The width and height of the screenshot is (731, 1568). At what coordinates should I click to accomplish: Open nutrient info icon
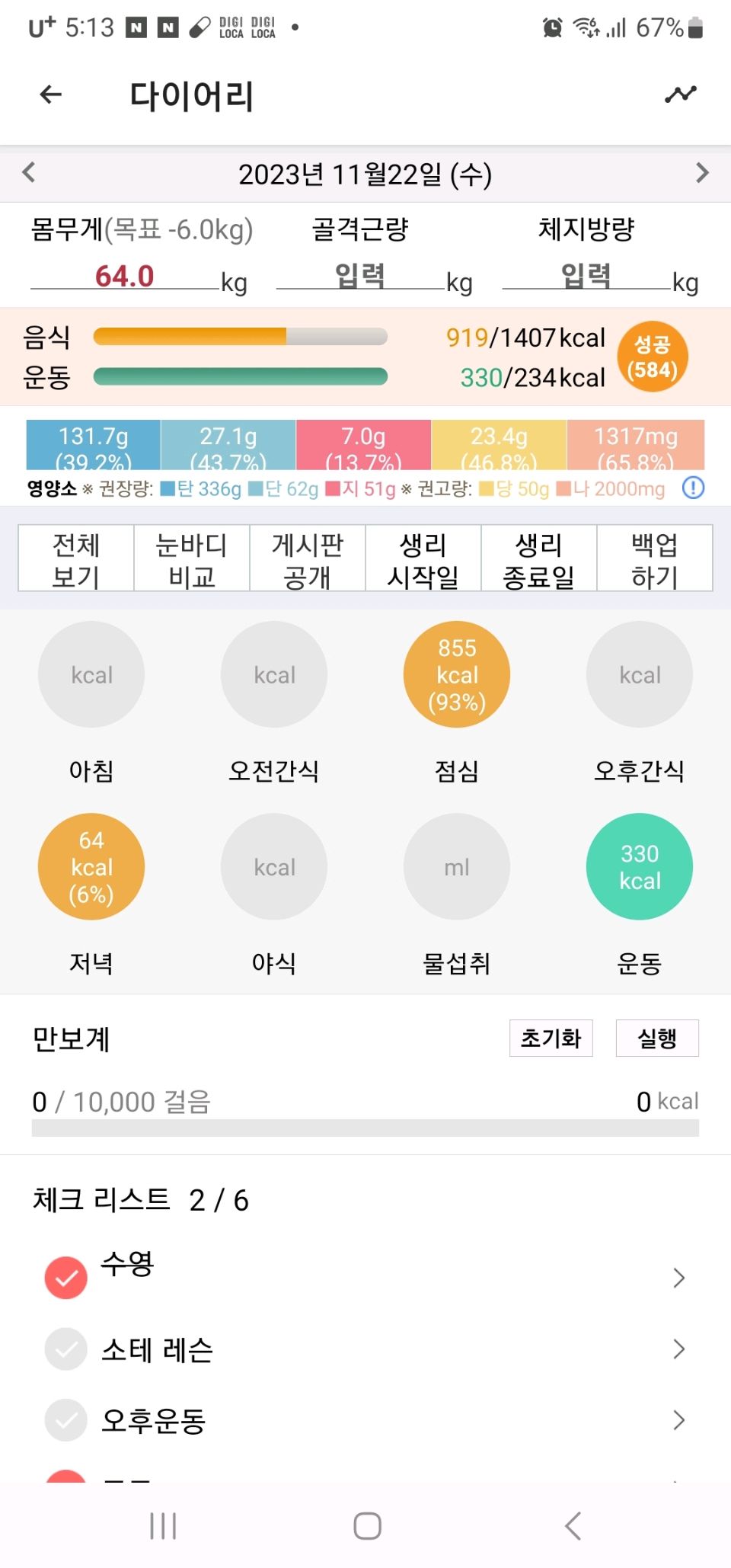[x=693, y=488]
